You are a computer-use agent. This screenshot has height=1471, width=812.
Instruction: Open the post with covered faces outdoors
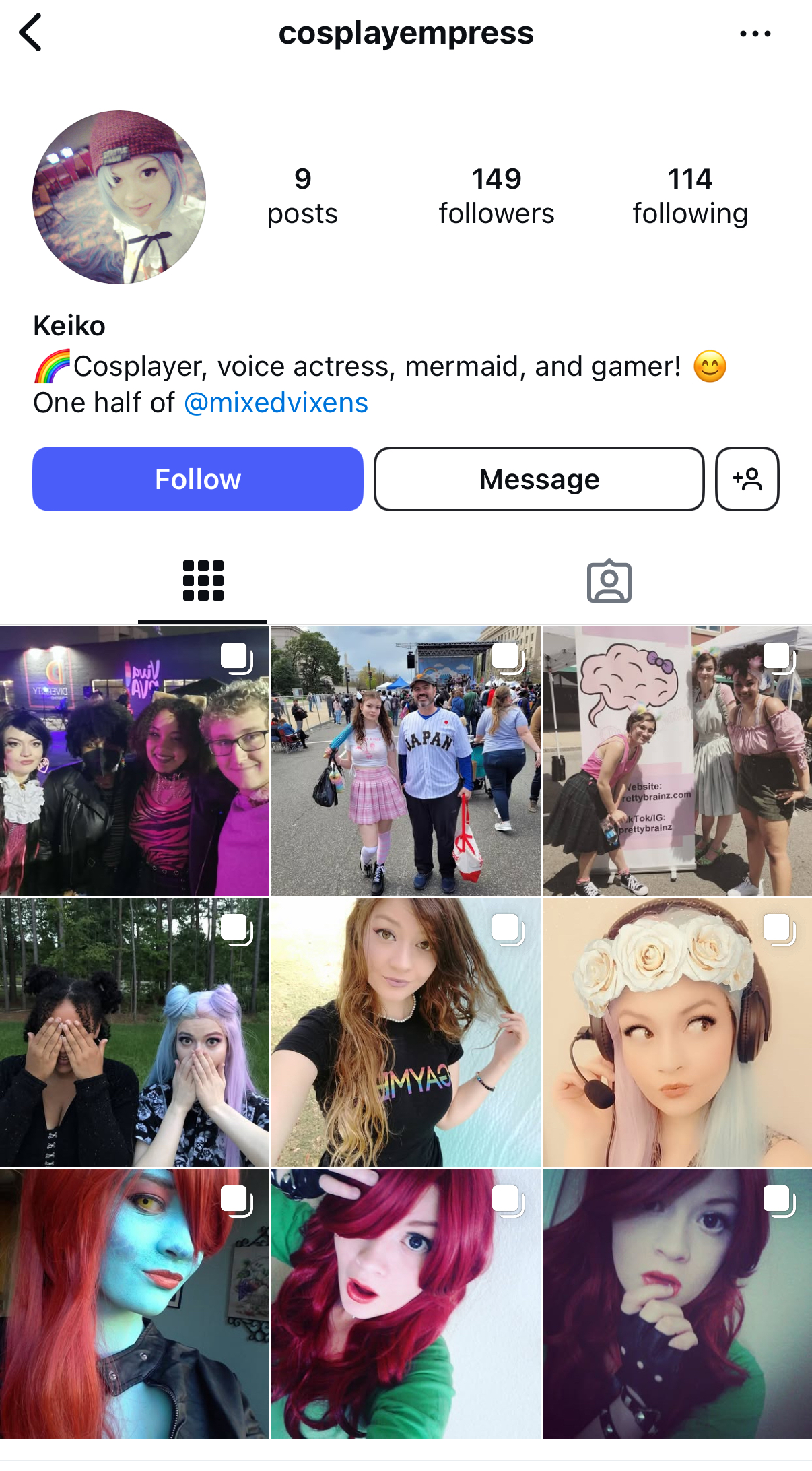click(x=135, y=1033)
